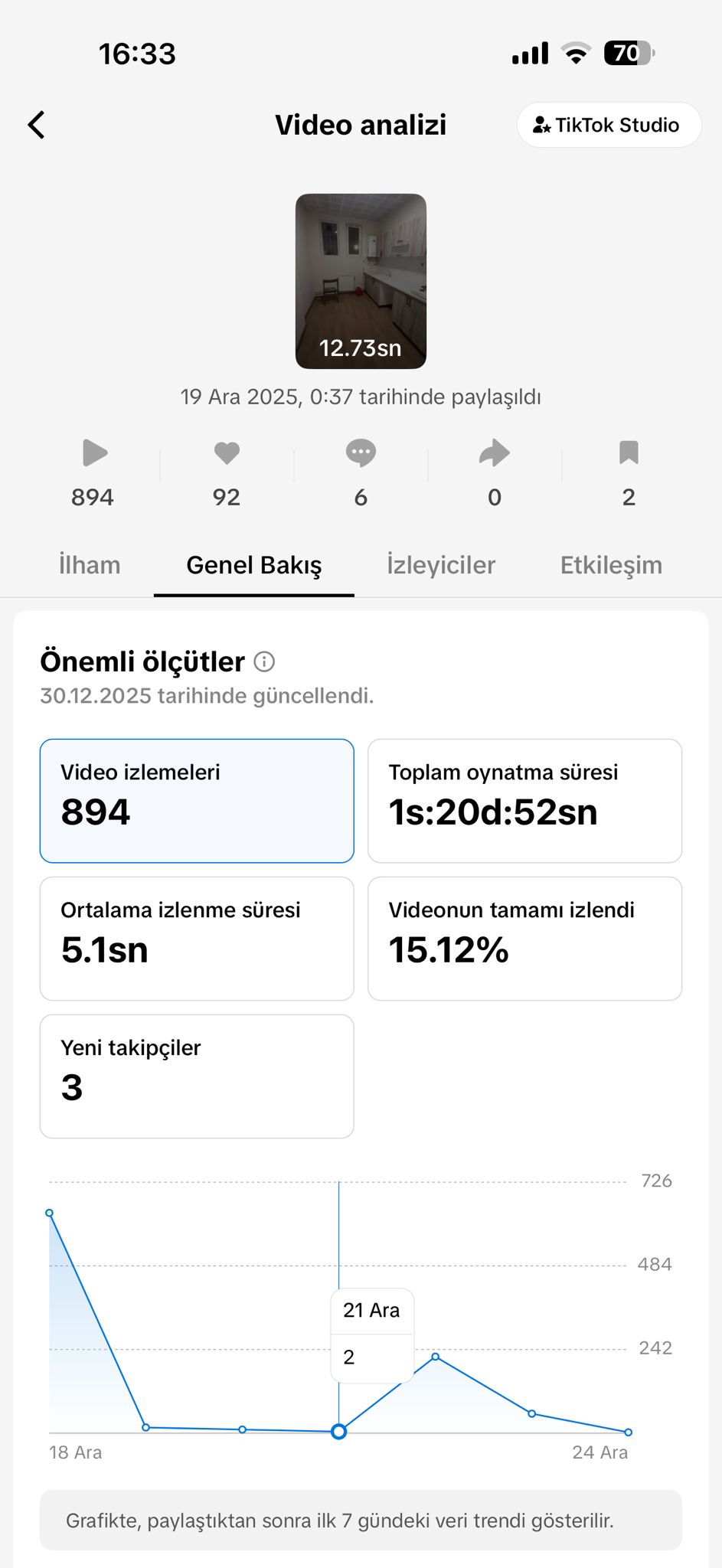Tap the 21 Ara tooltip on the graph
The height and width of the screenshot is (1568, 722).
tap(371, 1334)
